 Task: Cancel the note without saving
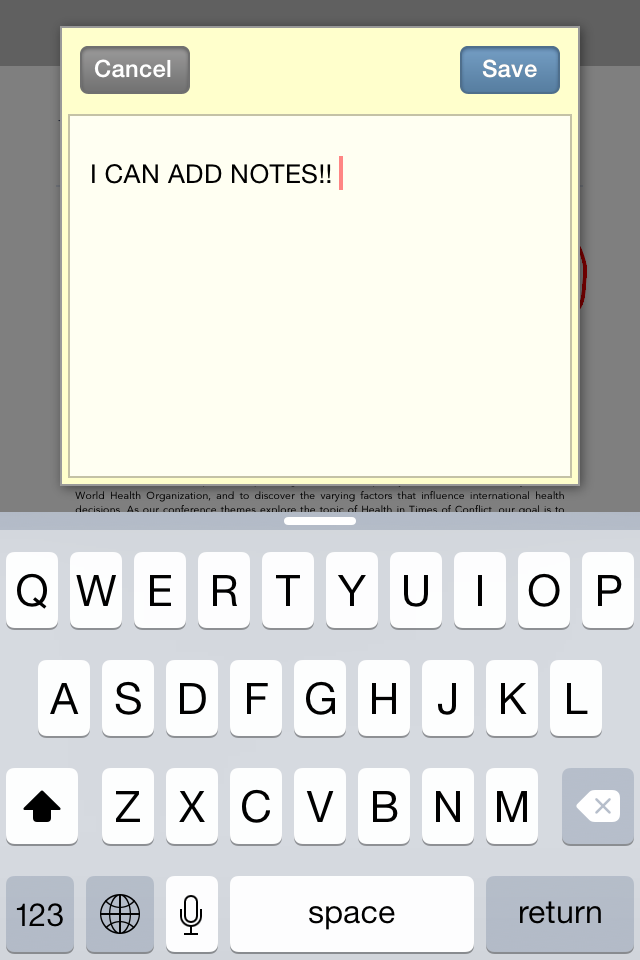pyautogui.click(x=134, y=70)
